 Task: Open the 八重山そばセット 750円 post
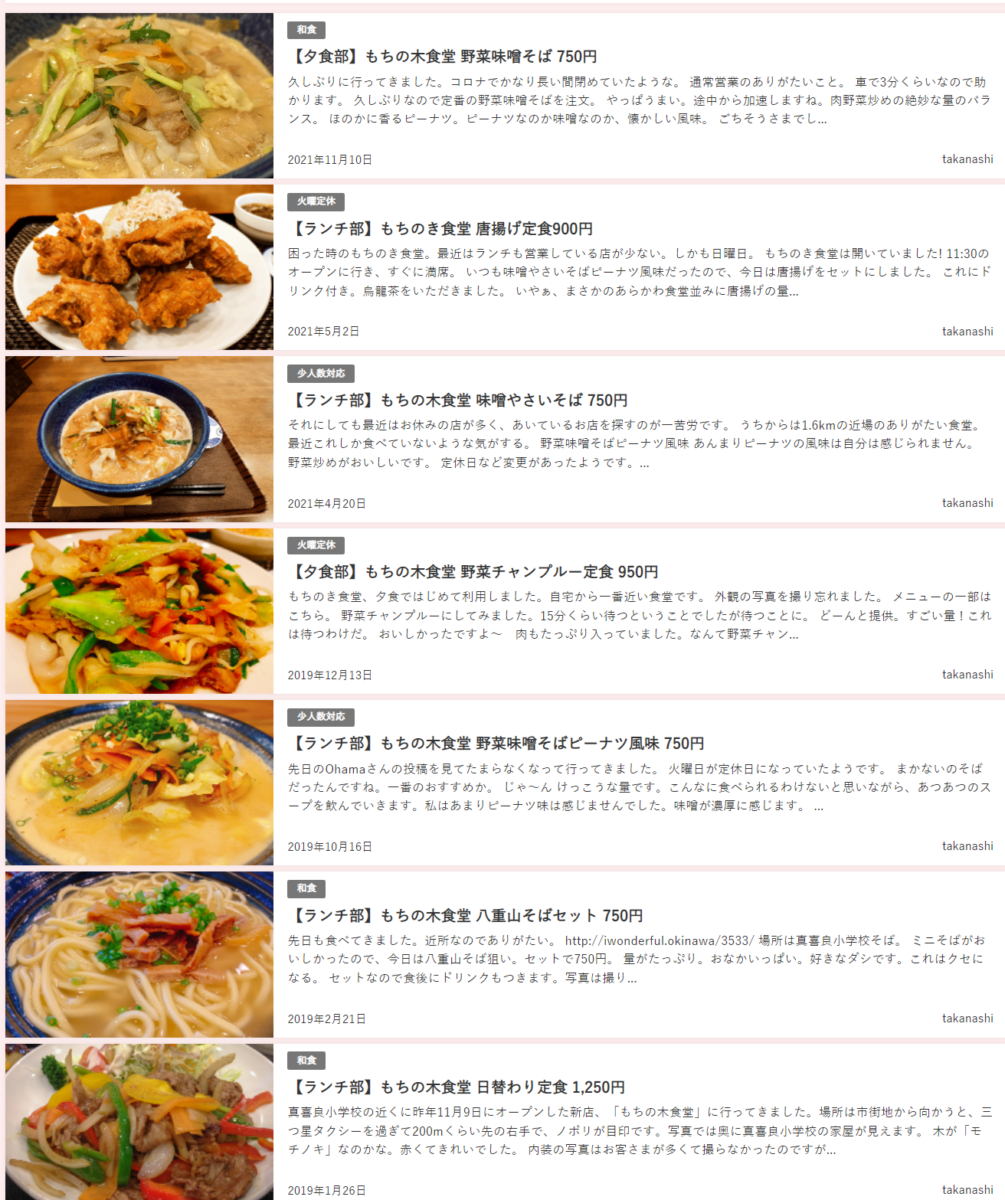[x=465, y=916]
